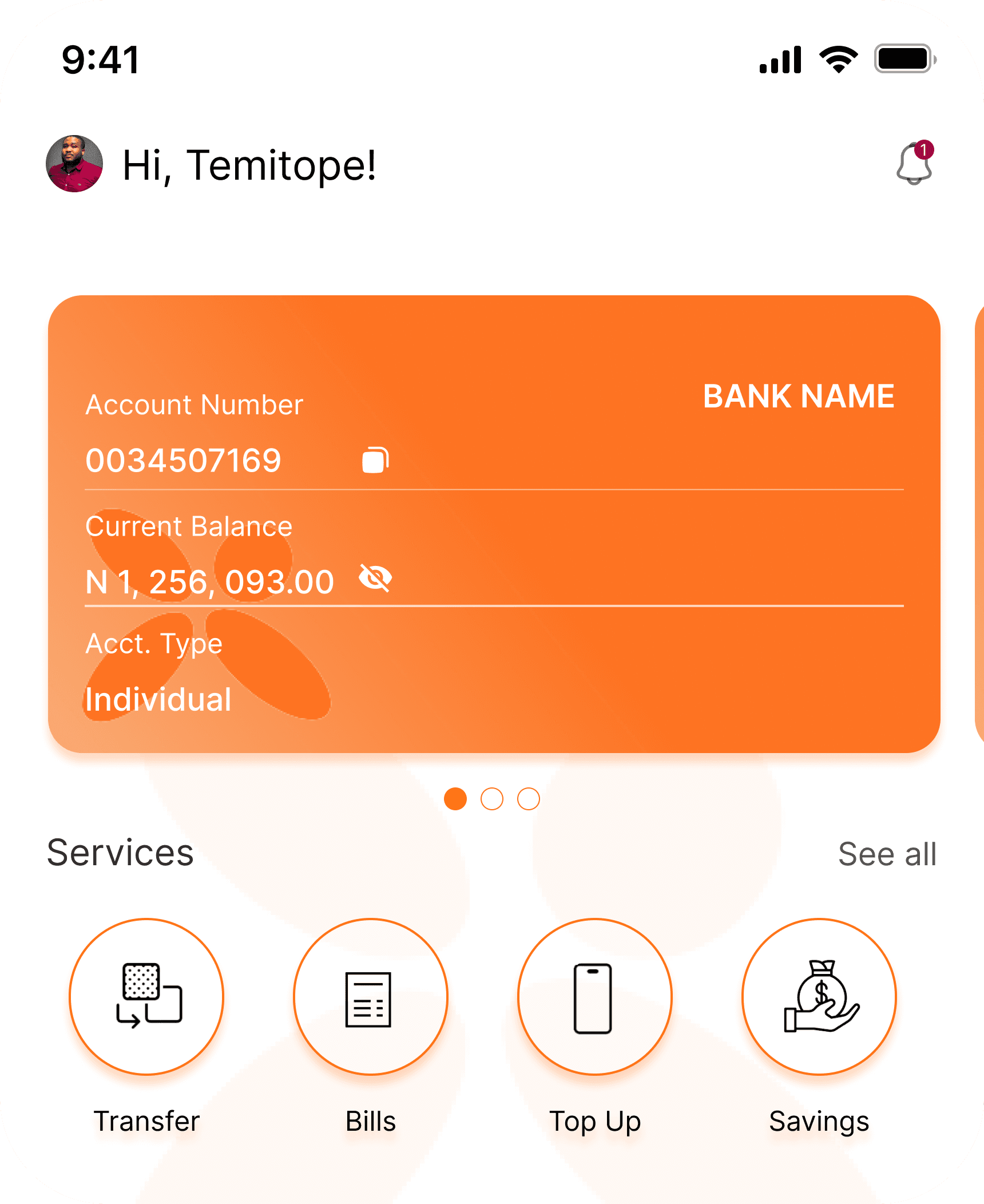
Task: Tap Temitope's profile picture
Action: tap(74, 164)
